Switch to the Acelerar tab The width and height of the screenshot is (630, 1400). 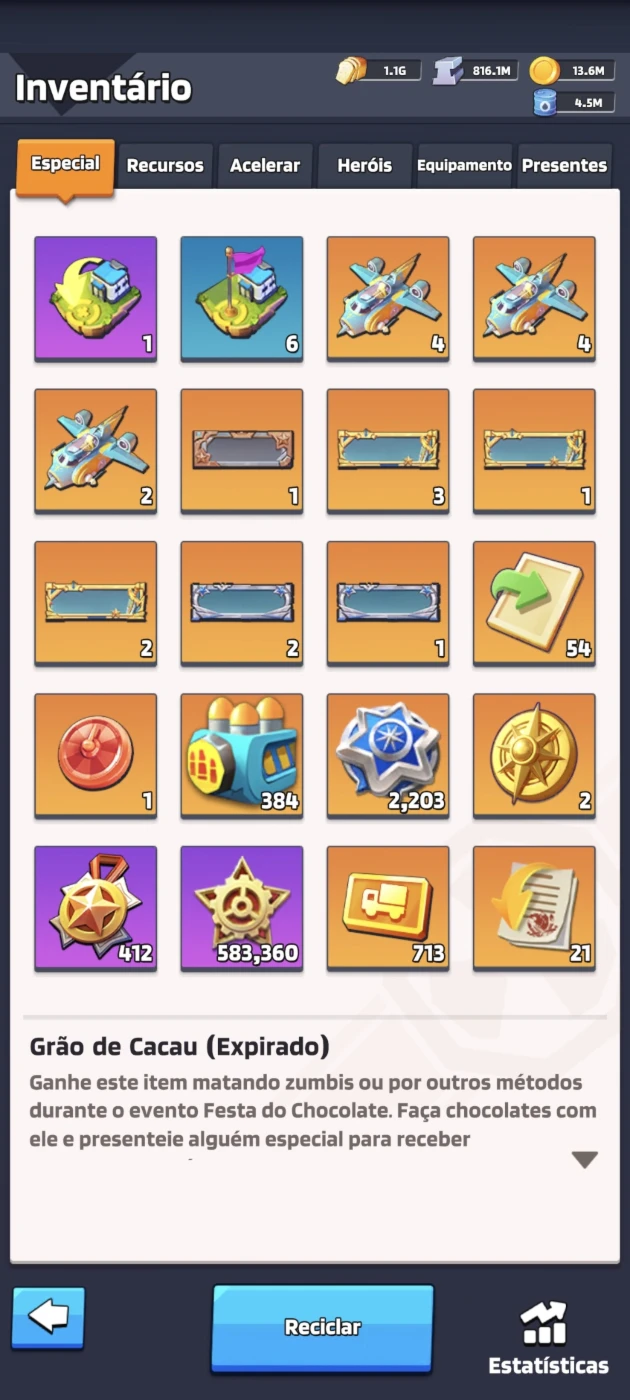point(265,166)
